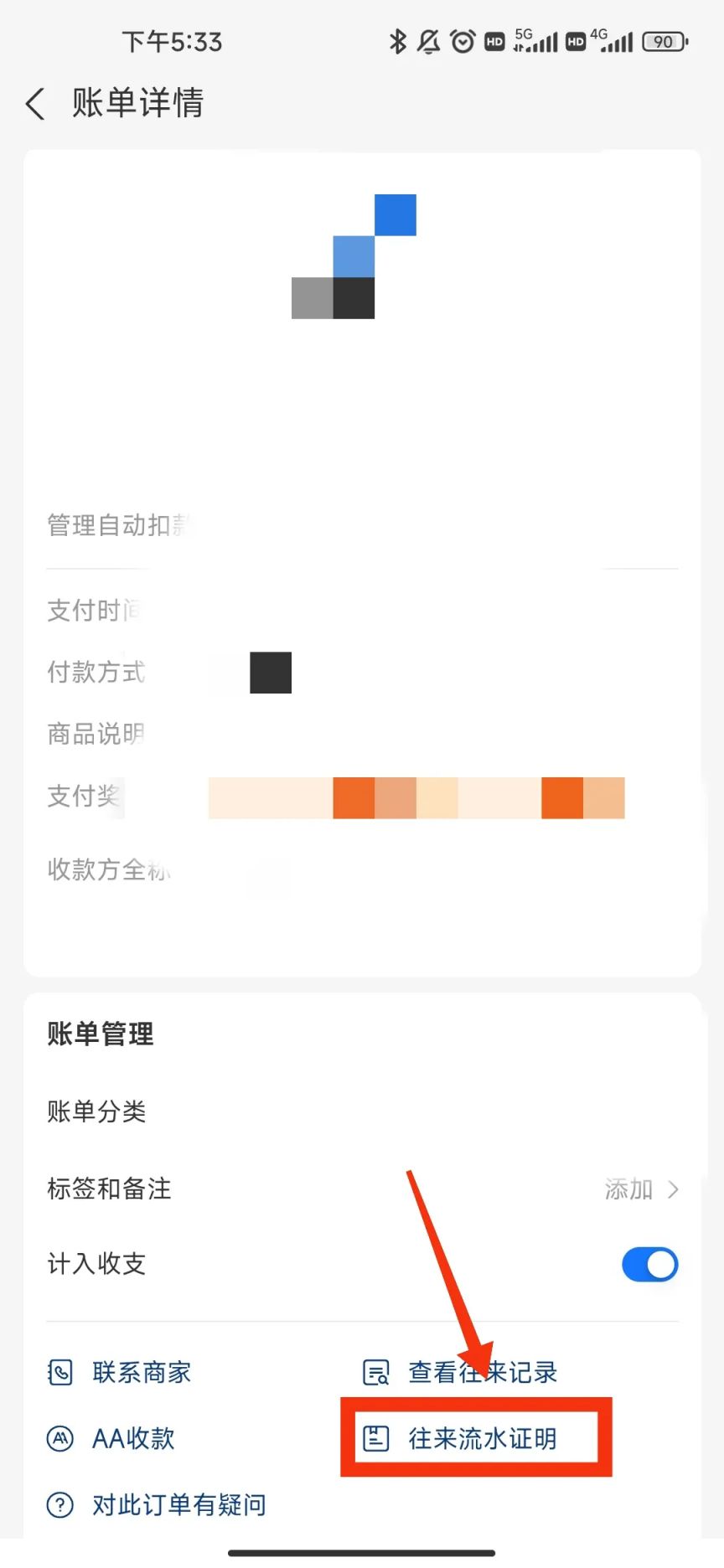Toggle 计入收支 switch off
724x1568 pixels.
(649, 1264)
